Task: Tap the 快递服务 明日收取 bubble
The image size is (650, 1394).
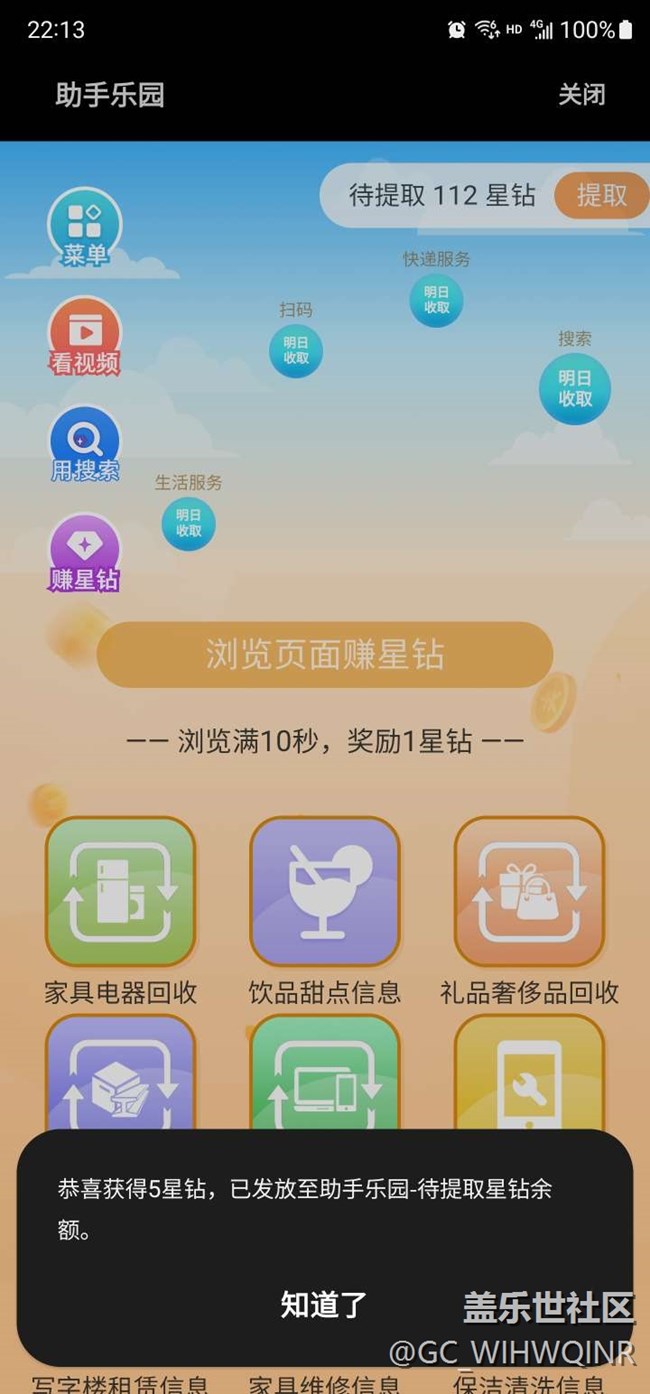Action: coord(436,299)
